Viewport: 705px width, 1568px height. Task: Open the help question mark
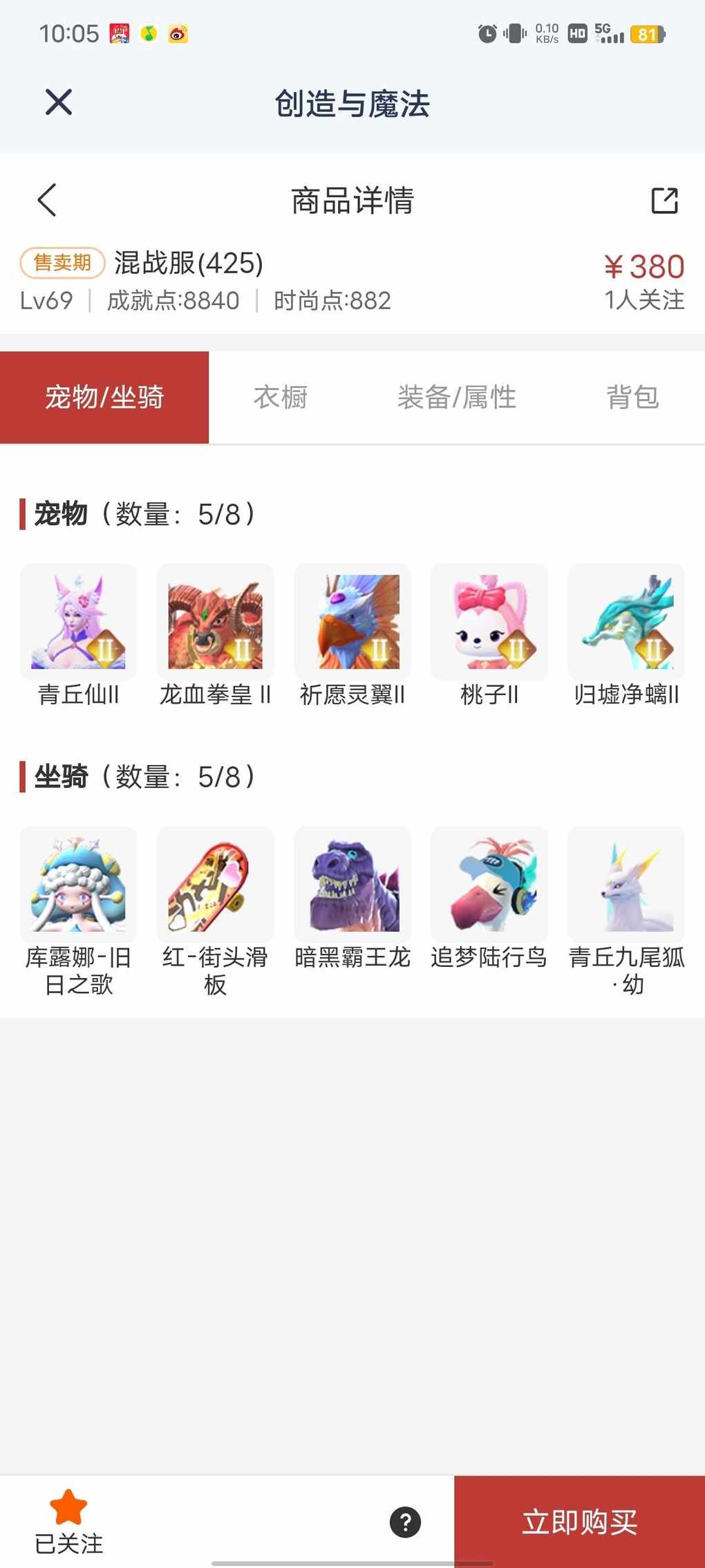point(406,1522)
